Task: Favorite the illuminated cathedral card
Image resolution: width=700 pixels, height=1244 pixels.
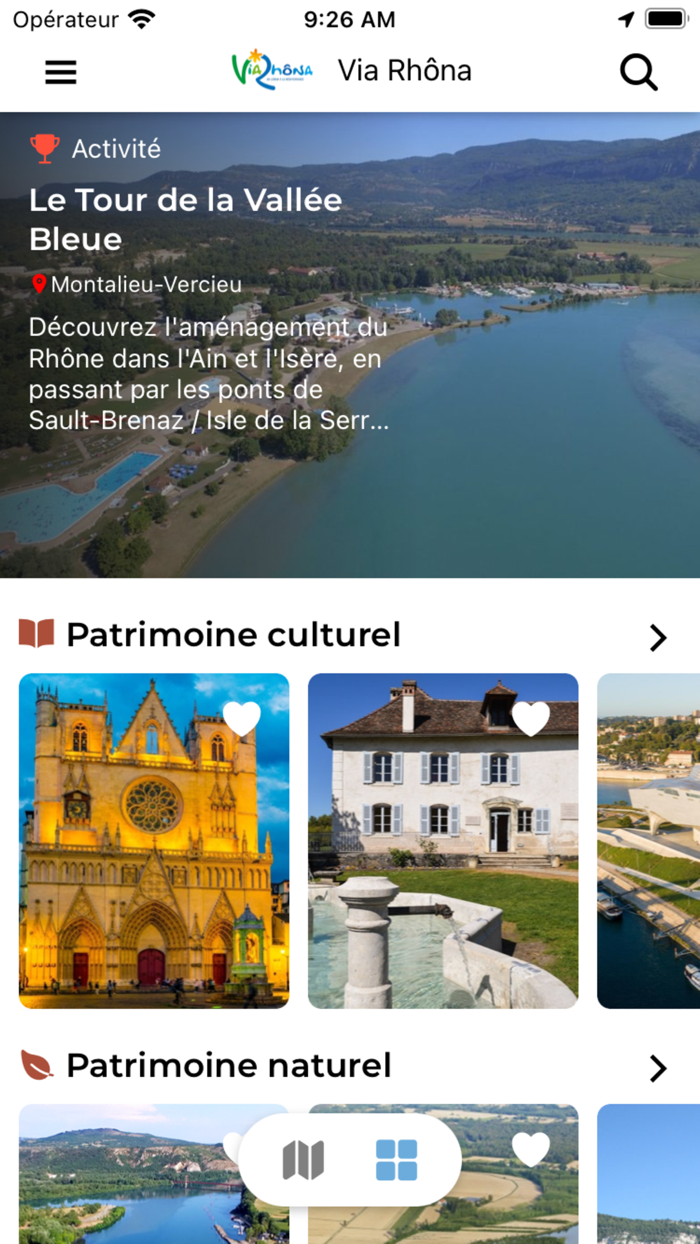Action: [241, 718]
